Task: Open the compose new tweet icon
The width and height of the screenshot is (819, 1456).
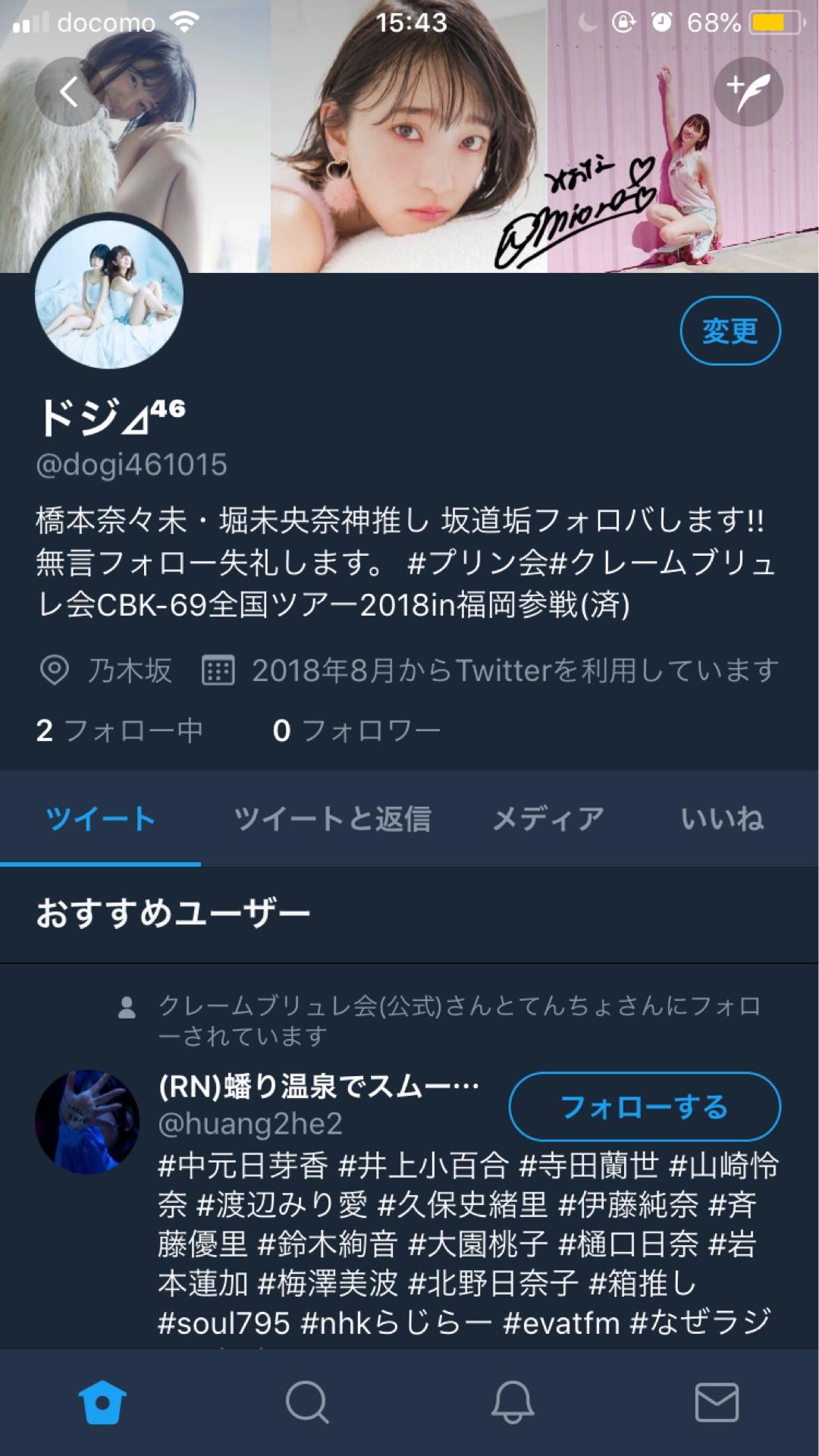Action: (x=750, y=91)
